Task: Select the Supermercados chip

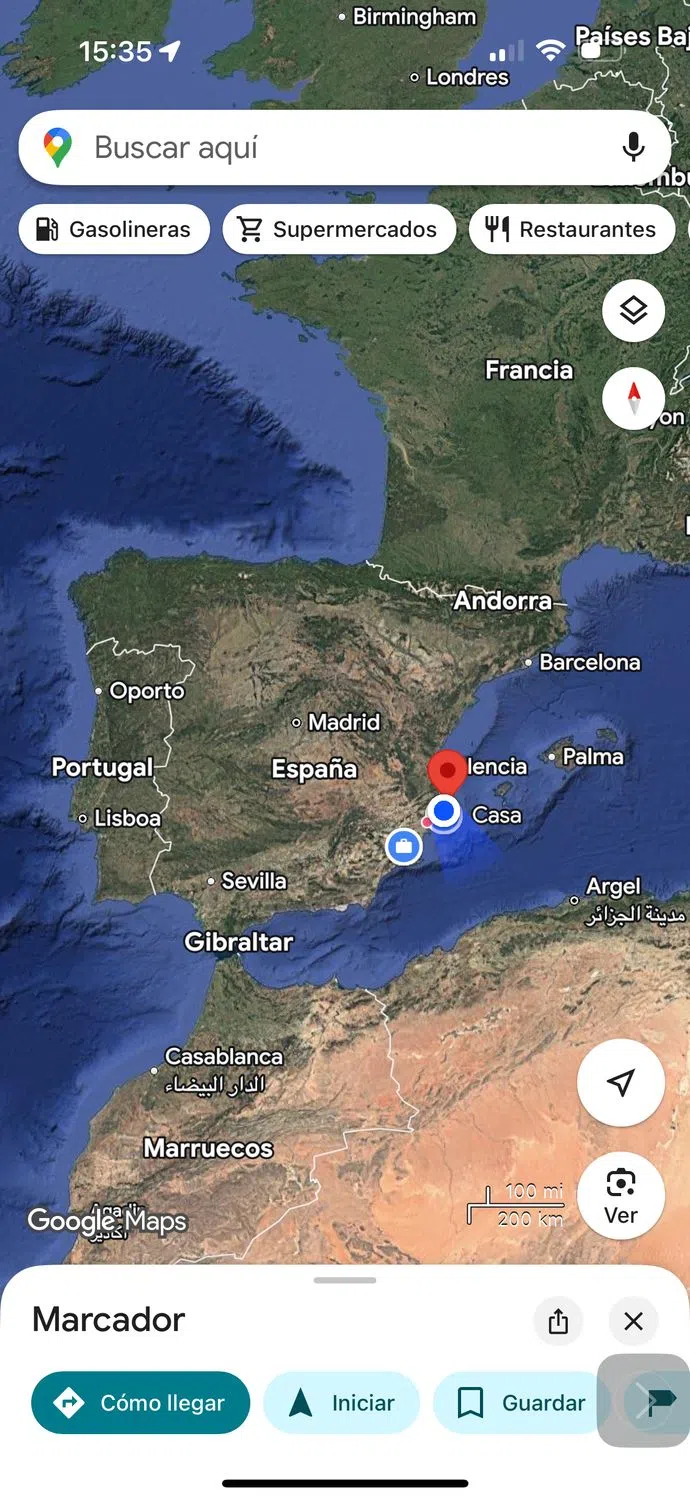Action: (x=339, y=229)
